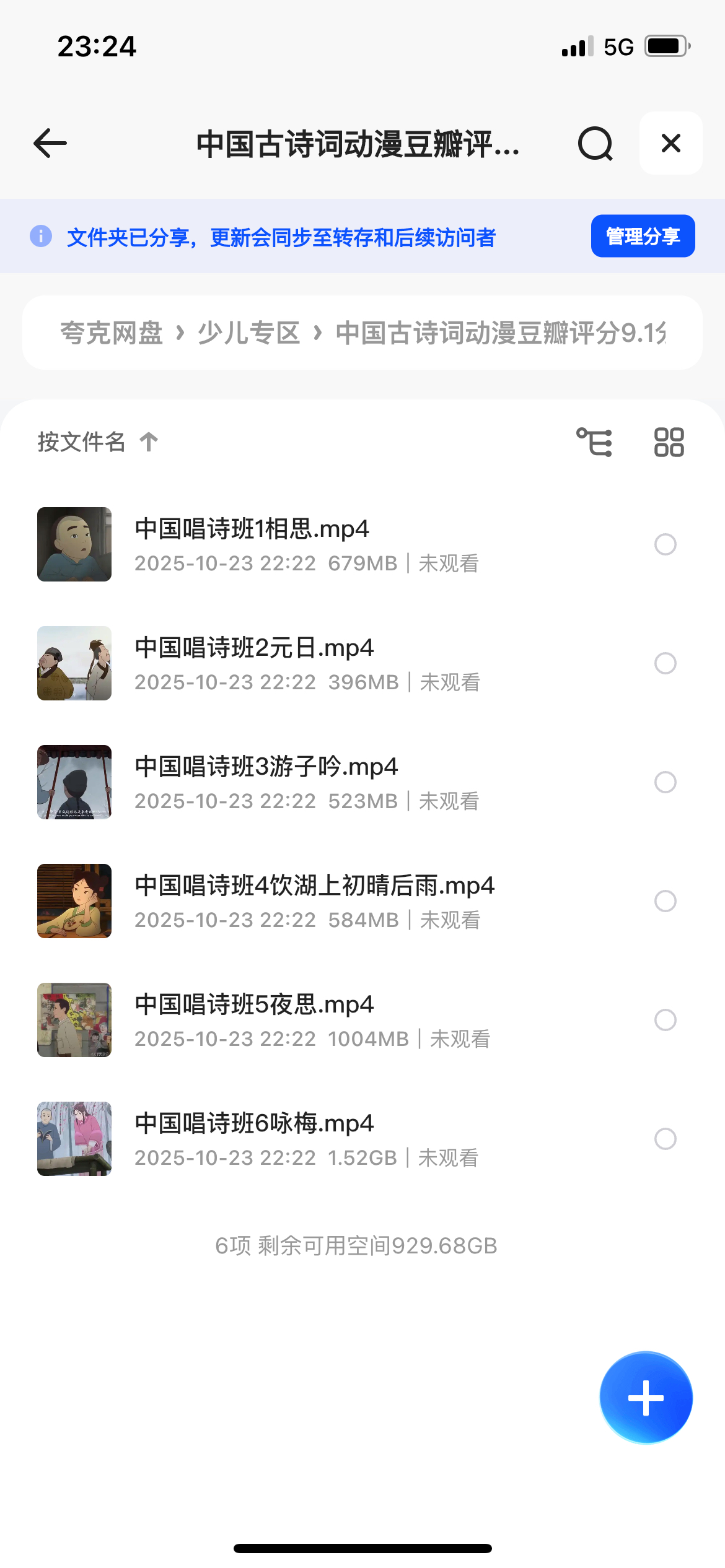
Task: Go to 少儿专区 folder in breadcrumb
Action: [x=248, y=333]
